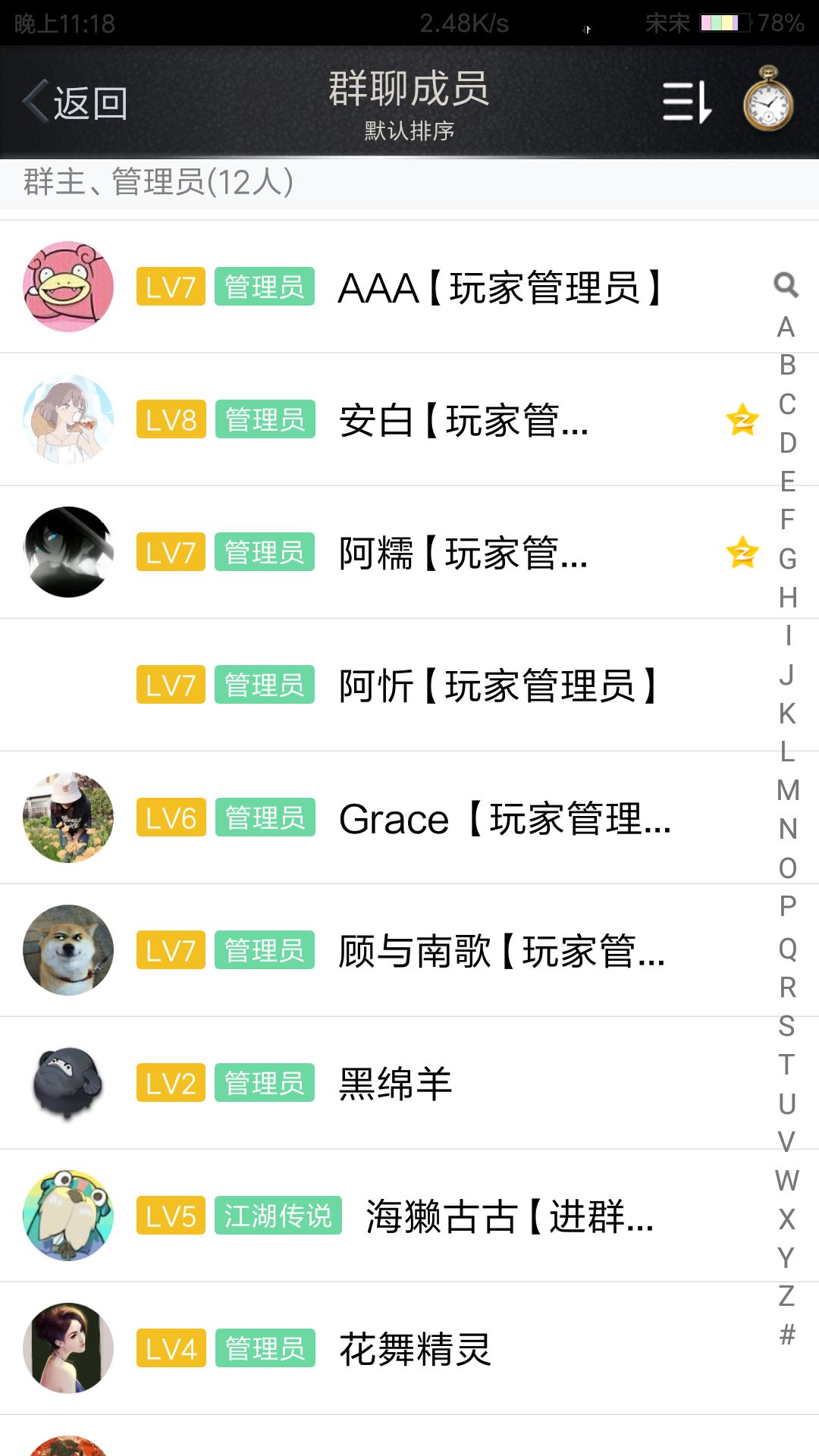Open the search magnifier in the index bar
This screenshot has width=819, height=1456.
point(786,285)
